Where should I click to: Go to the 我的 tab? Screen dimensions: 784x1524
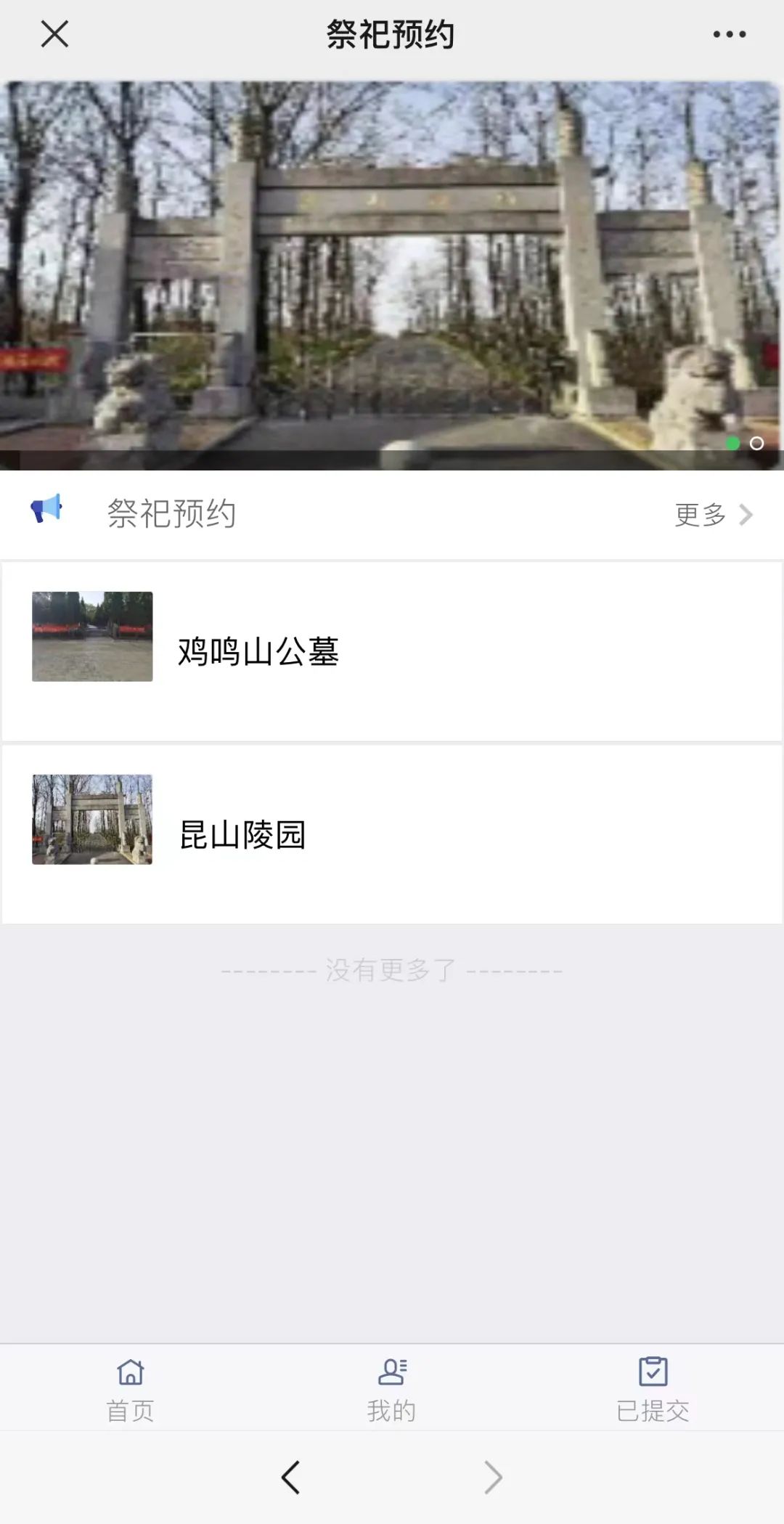[392, 1389]
